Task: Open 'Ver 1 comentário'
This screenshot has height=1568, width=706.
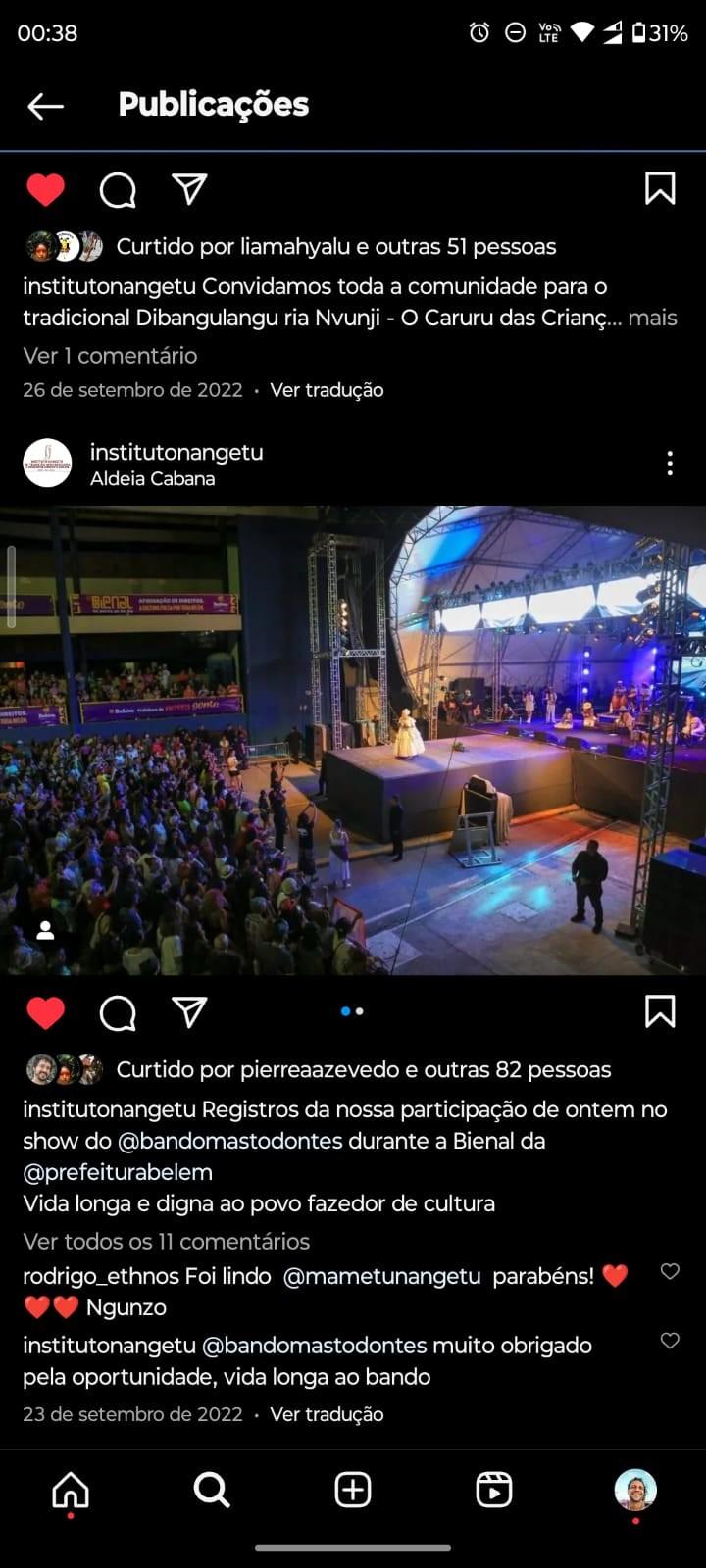Action: click(x=110, y=355)
